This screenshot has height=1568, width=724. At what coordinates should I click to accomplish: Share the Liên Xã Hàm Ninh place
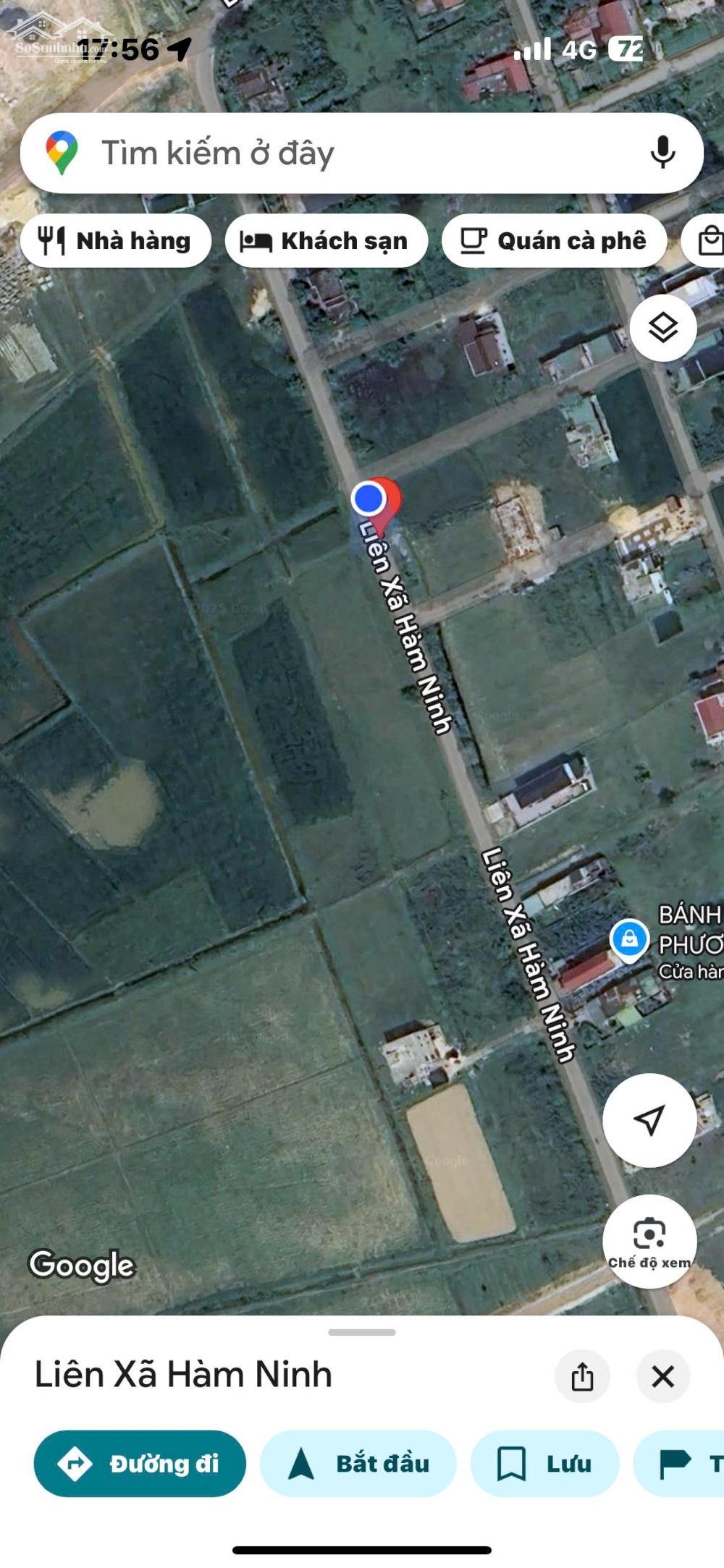coord(582,1376)
